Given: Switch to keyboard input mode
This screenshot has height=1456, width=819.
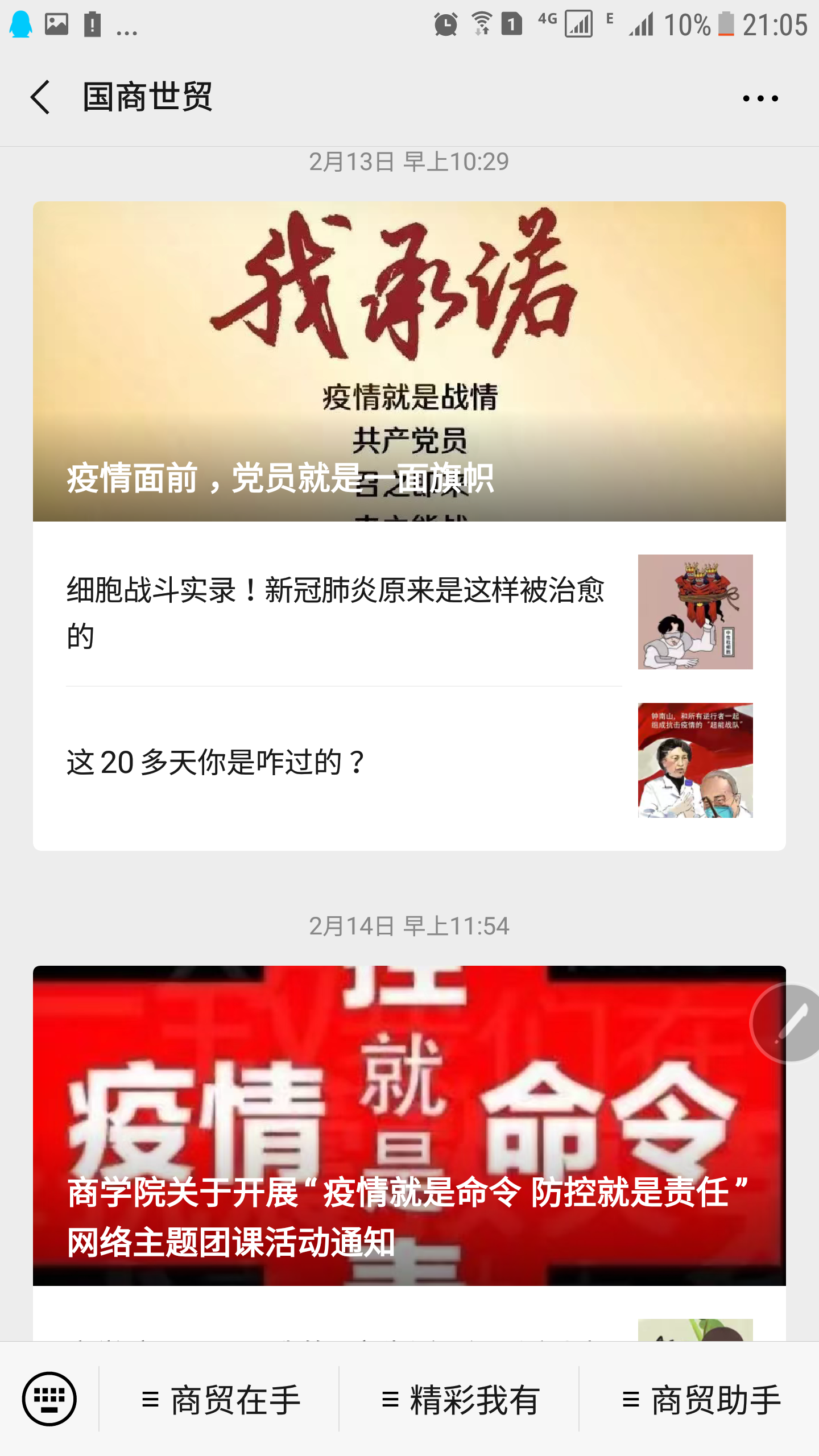Looking at the screenshot, I should coord(49,1399).
